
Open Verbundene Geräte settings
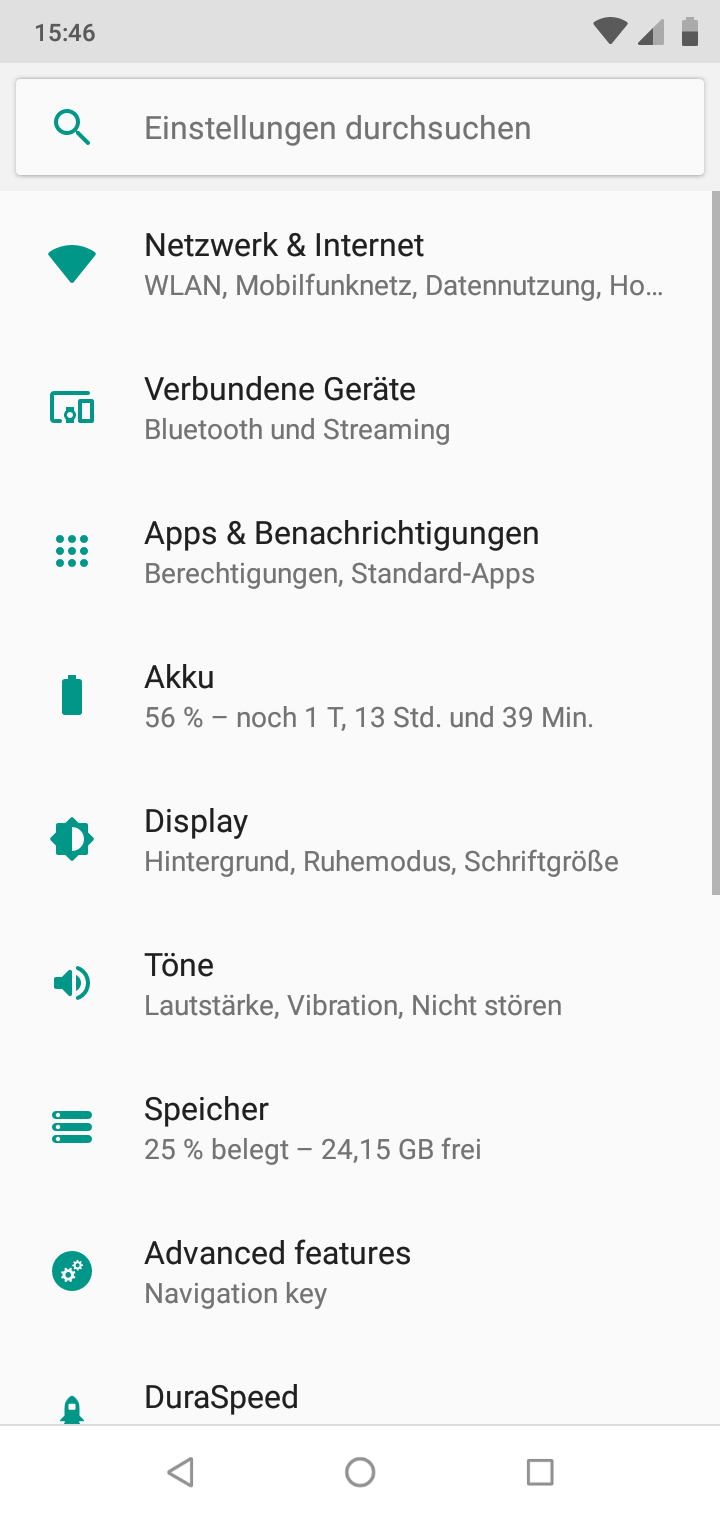[360, 408]
